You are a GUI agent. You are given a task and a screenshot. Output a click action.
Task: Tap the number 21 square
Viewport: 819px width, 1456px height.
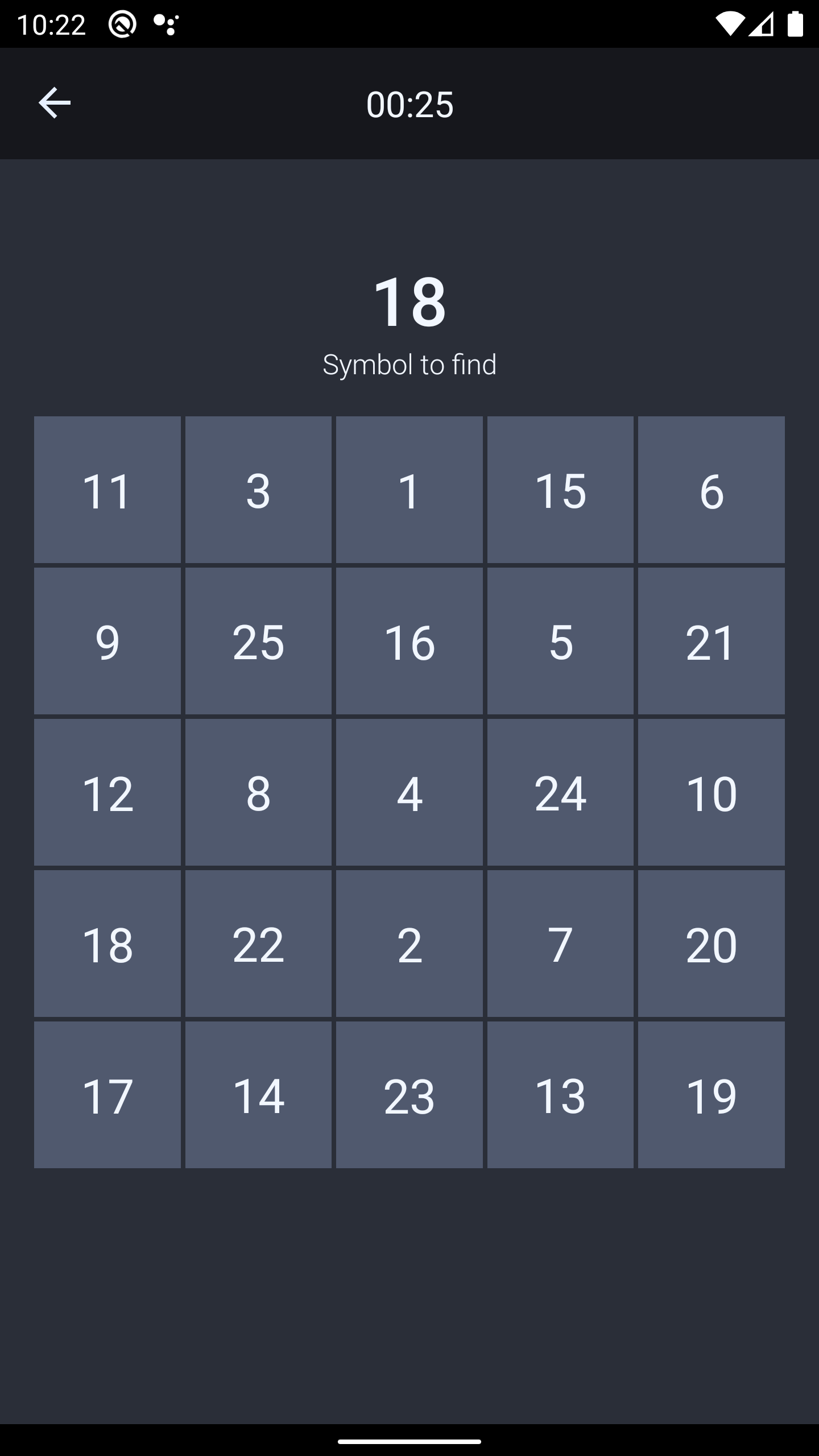712,641
